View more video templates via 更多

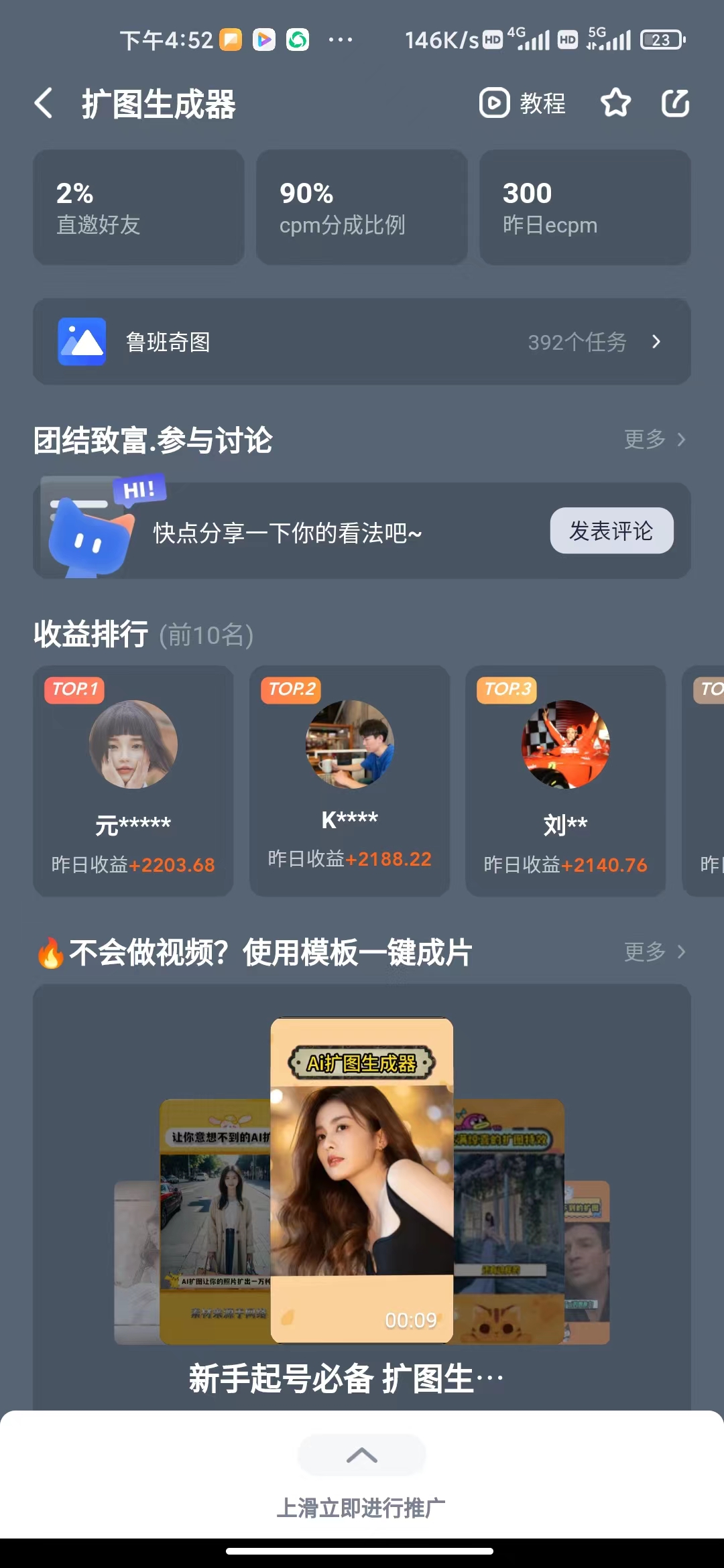pyautogui.click(x=654, y=952)
